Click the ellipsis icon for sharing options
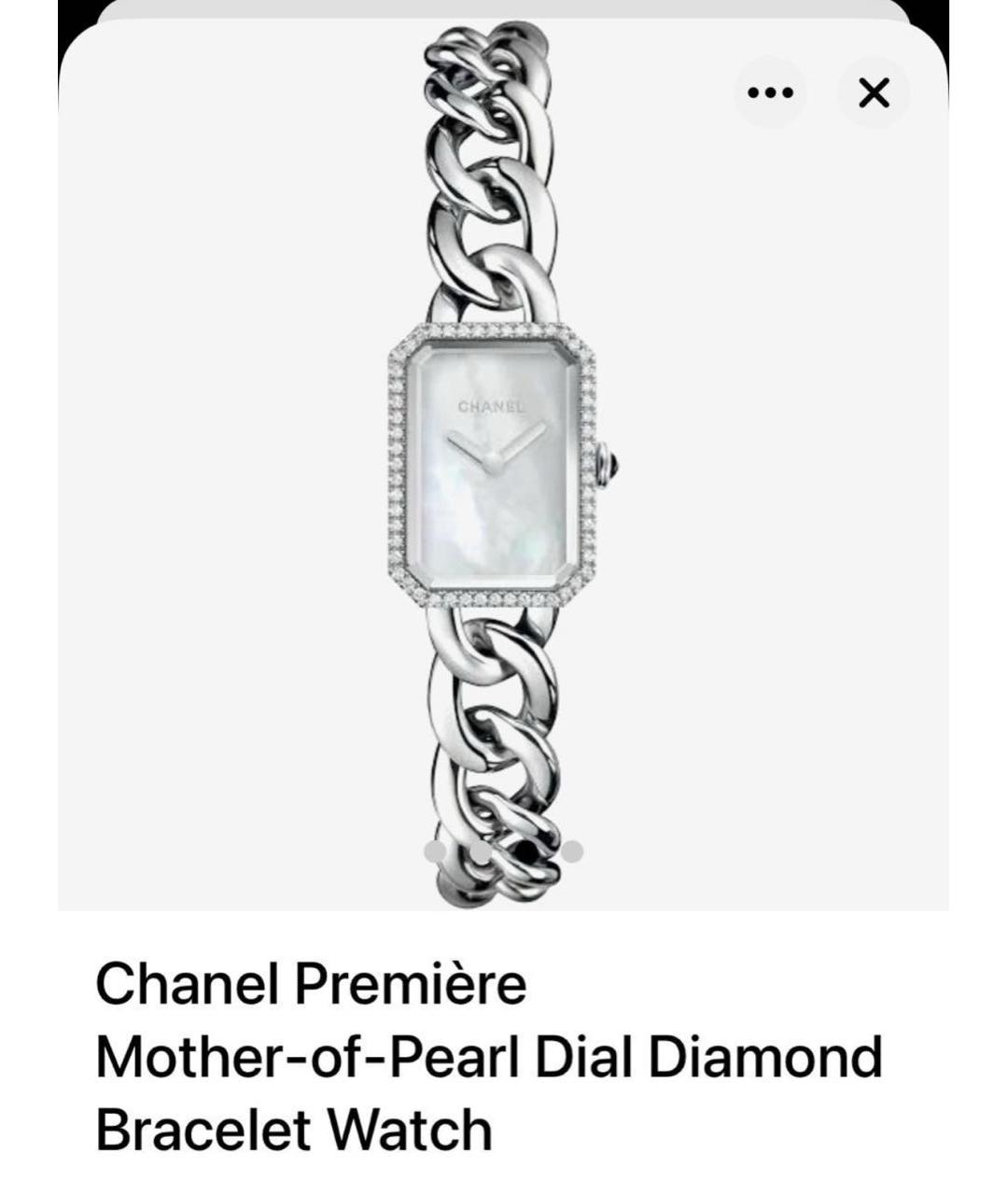This screenshot has width=1008, height=1195. tap(771, 92)
